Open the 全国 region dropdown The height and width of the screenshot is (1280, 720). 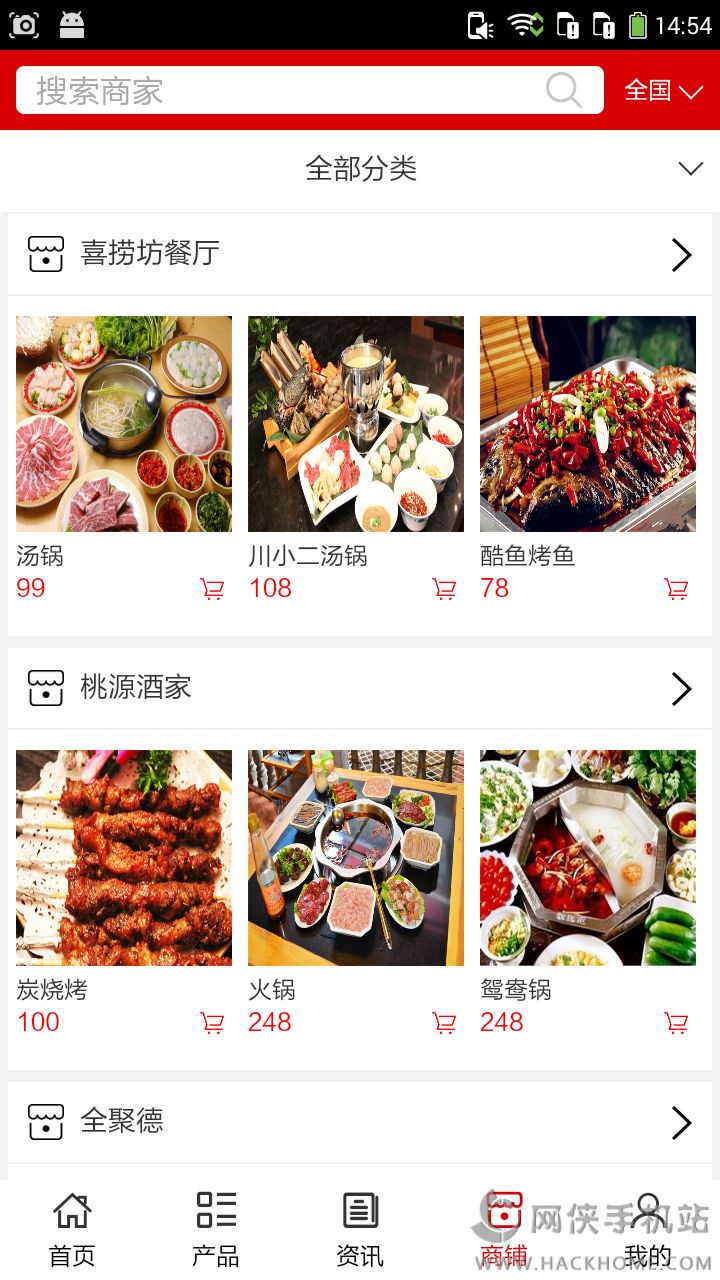point(663,91)
